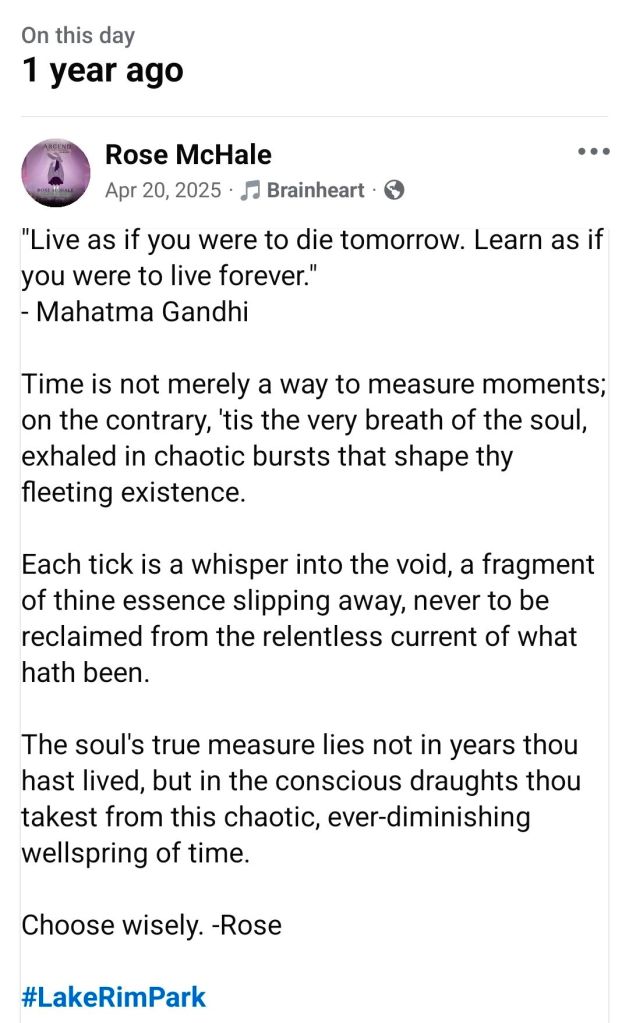Viewport: 629px width, 1023px height.
Task: Check the post's public audience globe
Action: [x=394, y=190]
